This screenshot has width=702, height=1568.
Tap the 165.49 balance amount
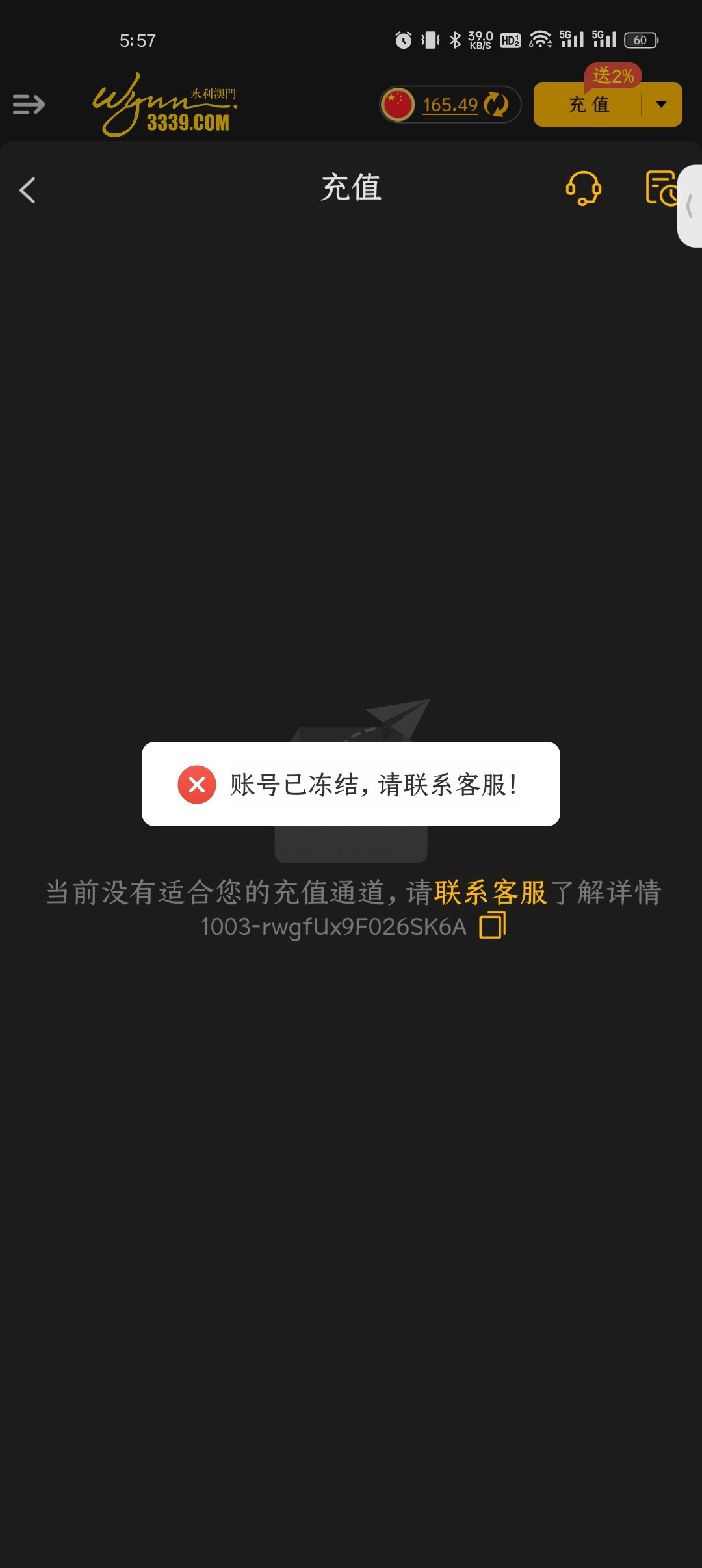point(450,105)
